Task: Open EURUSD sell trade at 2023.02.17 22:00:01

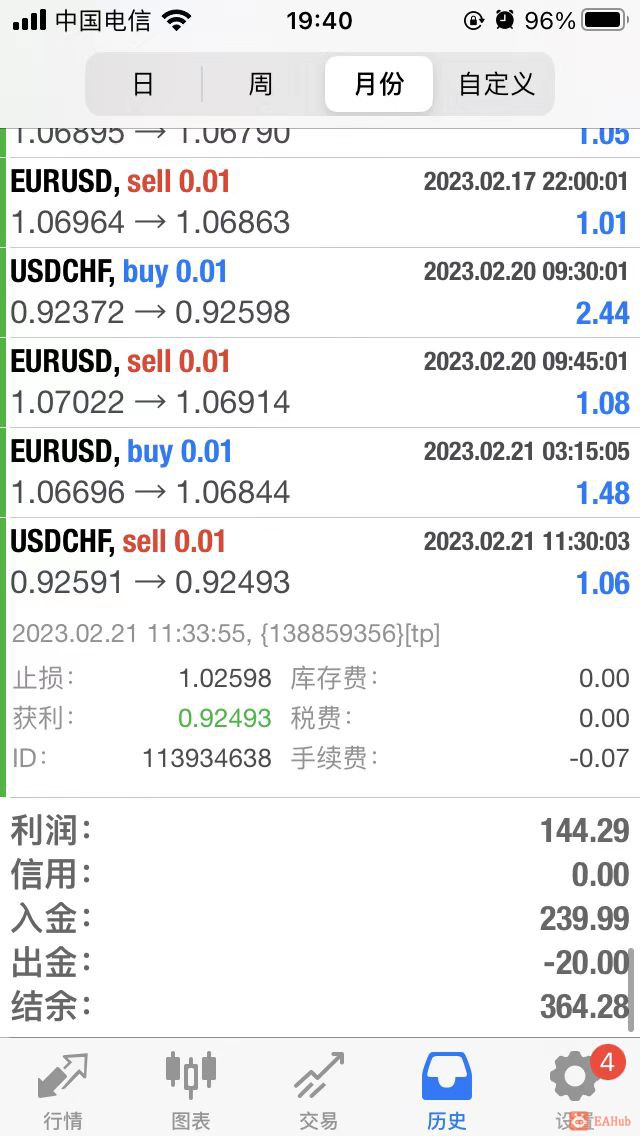Action: click(320, 203)
